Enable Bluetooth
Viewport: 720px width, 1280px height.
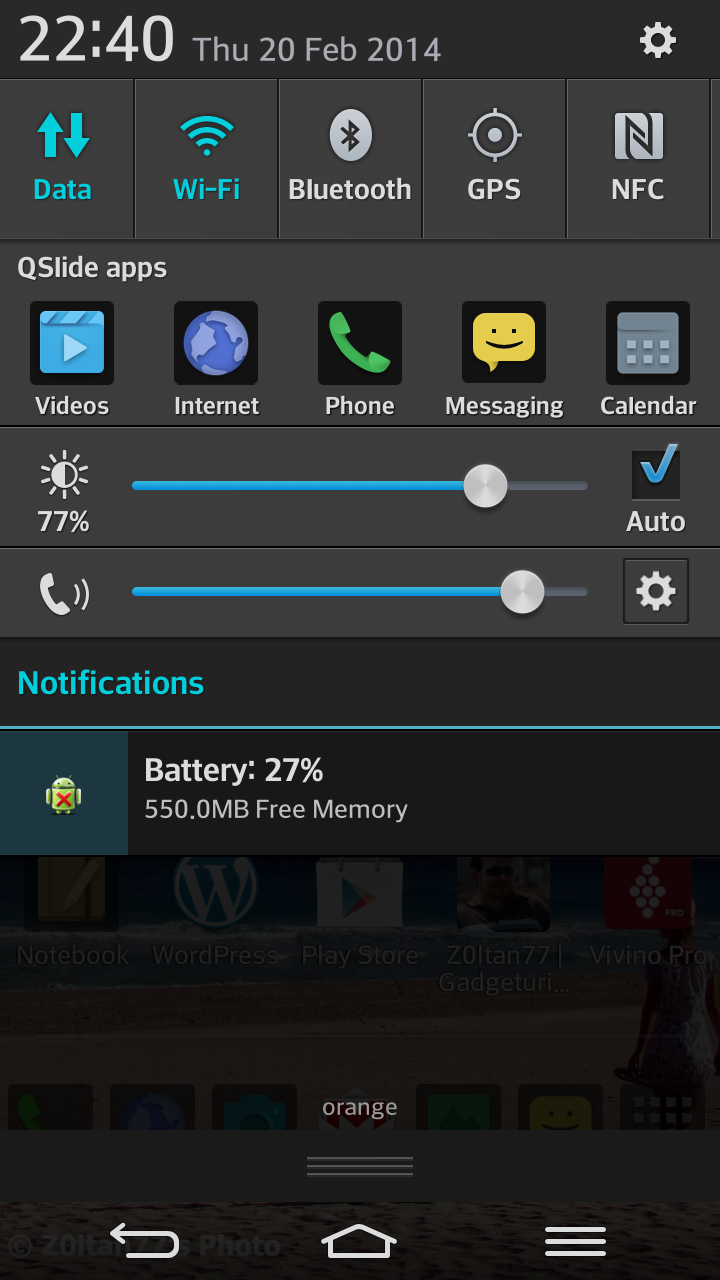[350, 158]
